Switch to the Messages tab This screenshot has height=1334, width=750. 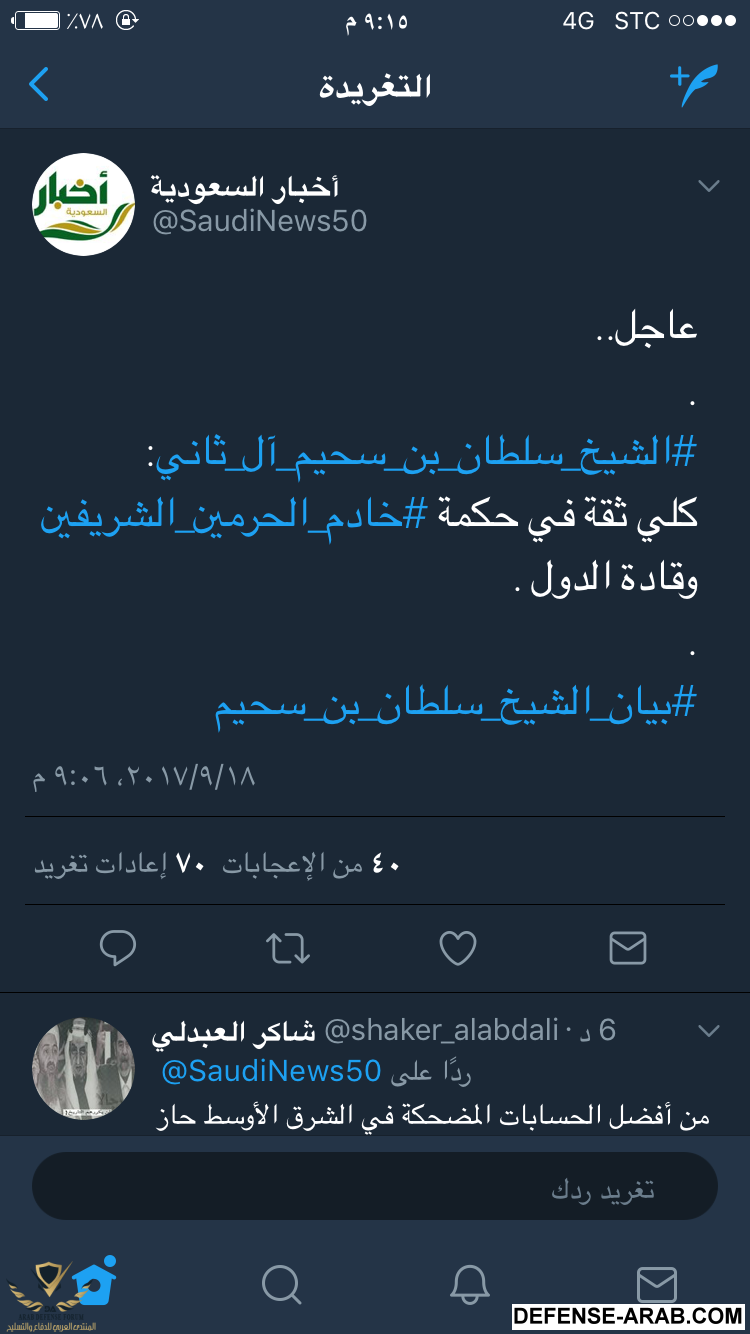click(x=656, y=1283)
